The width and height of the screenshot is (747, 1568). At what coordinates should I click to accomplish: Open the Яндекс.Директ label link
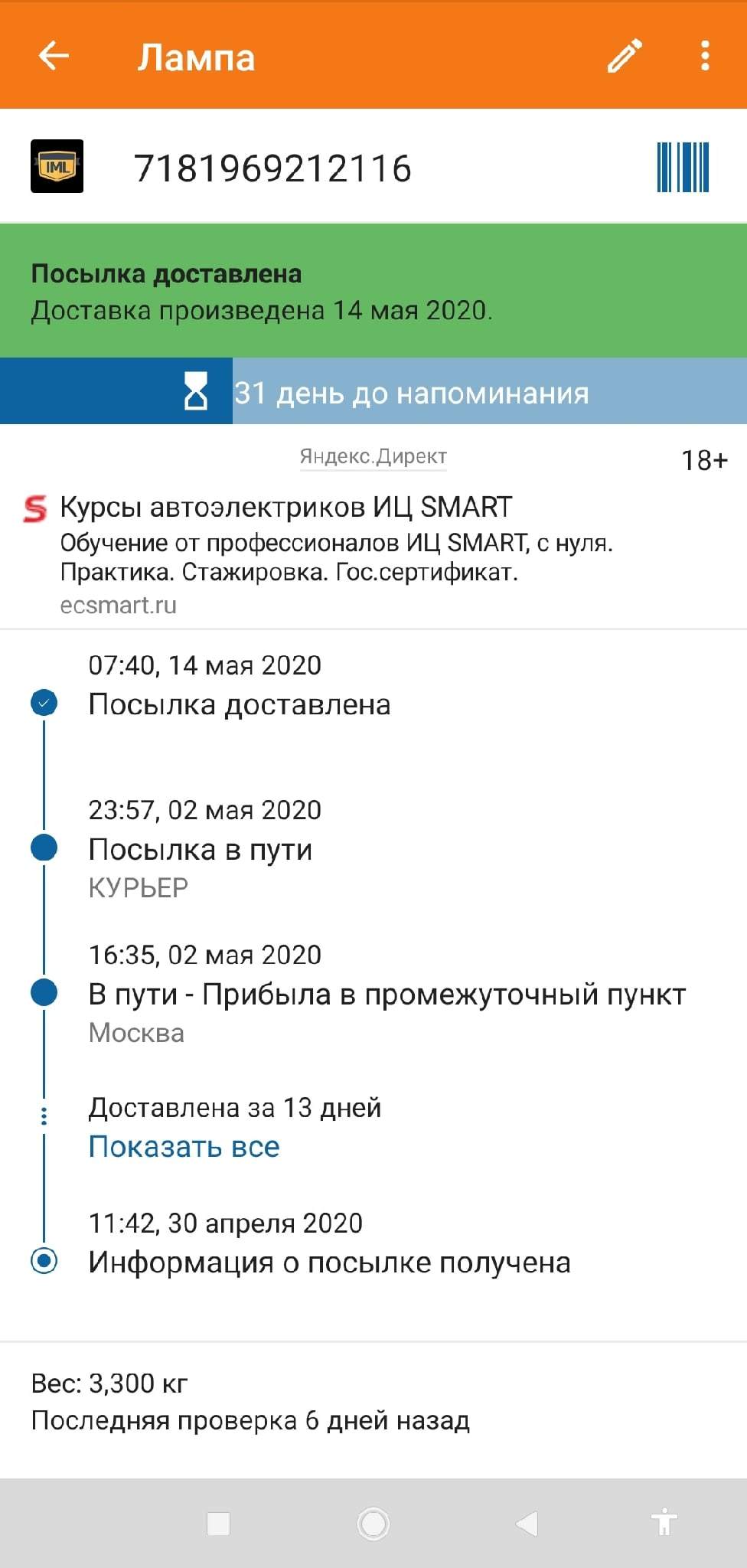click(x=373, y=457)
